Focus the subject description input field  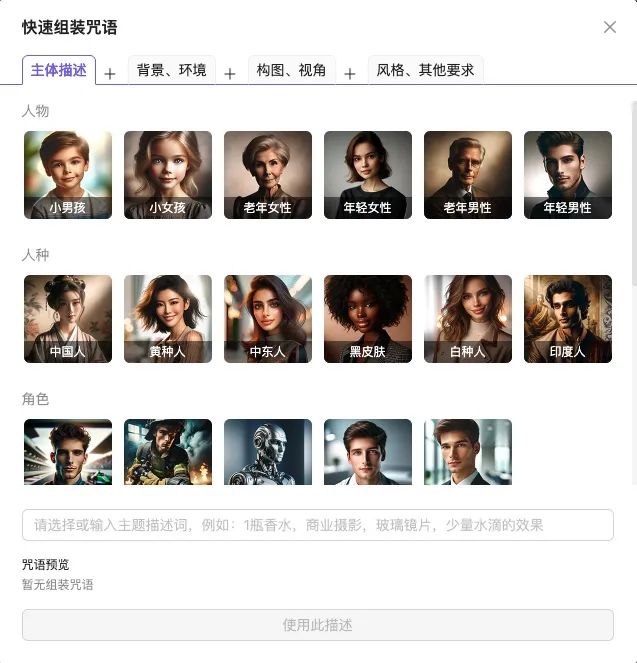[318, 525]
